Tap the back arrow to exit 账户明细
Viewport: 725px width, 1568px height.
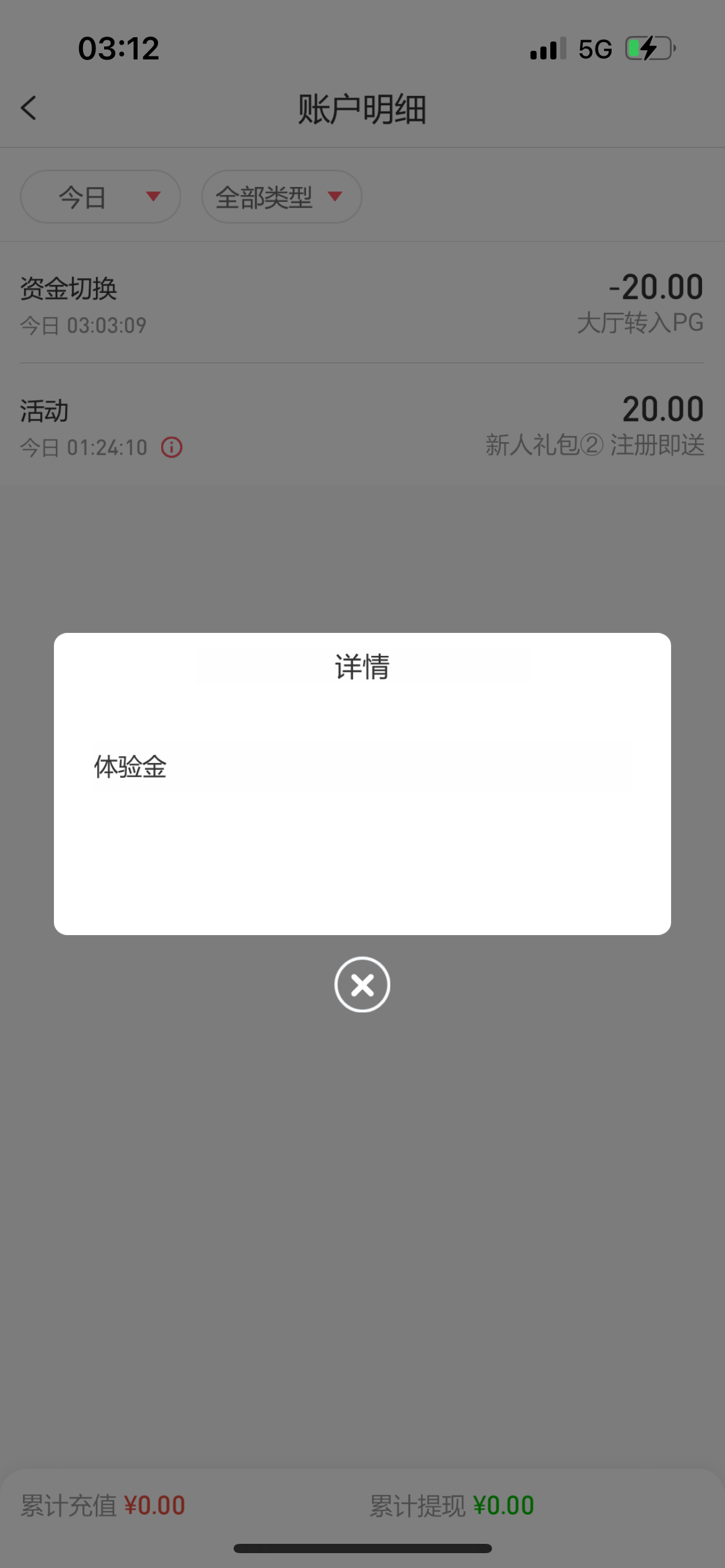tap(29, 108)
